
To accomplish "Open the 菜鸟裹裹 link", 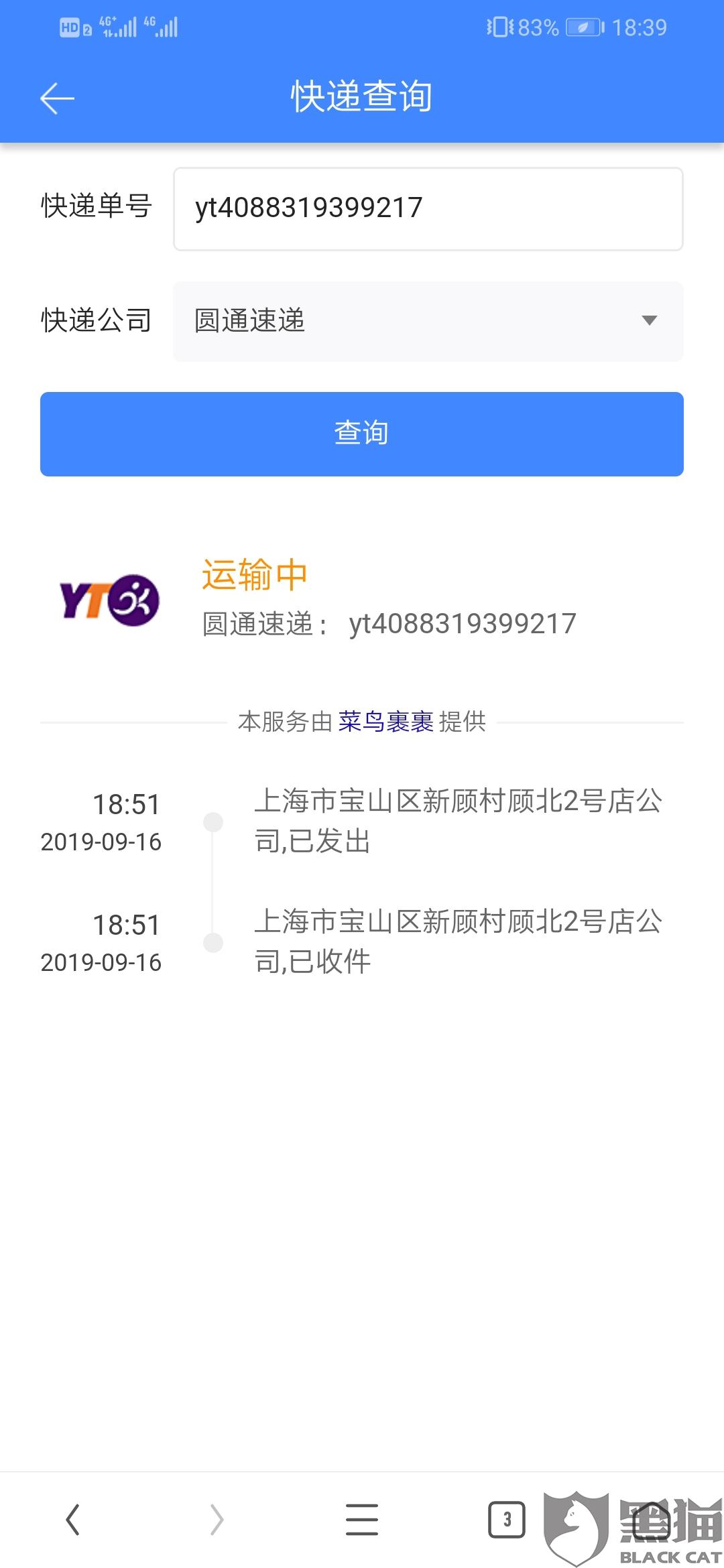I will tap(385, 722).
